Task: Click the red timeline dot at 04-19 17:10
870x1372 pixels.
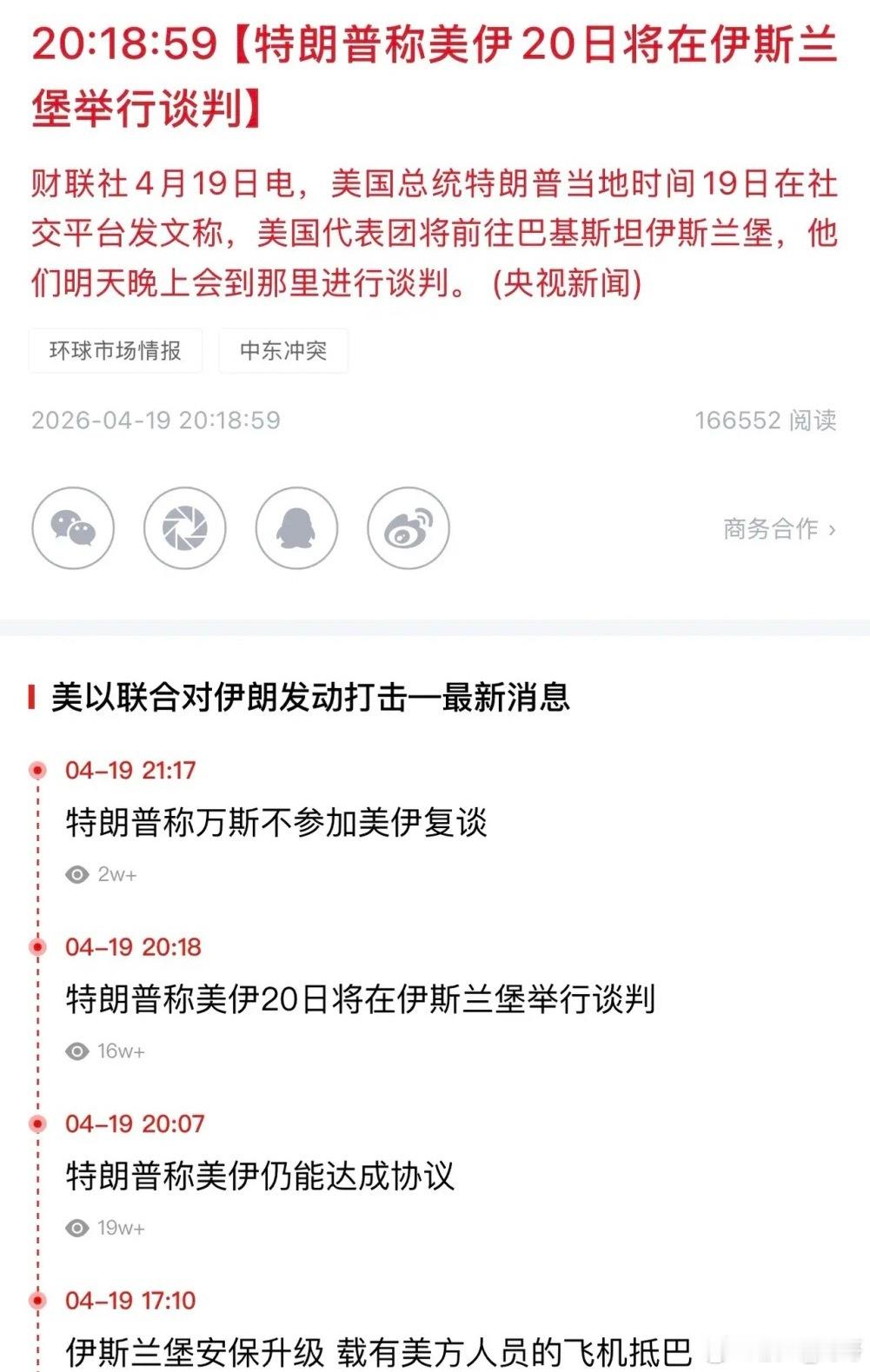Action: 37,1300
